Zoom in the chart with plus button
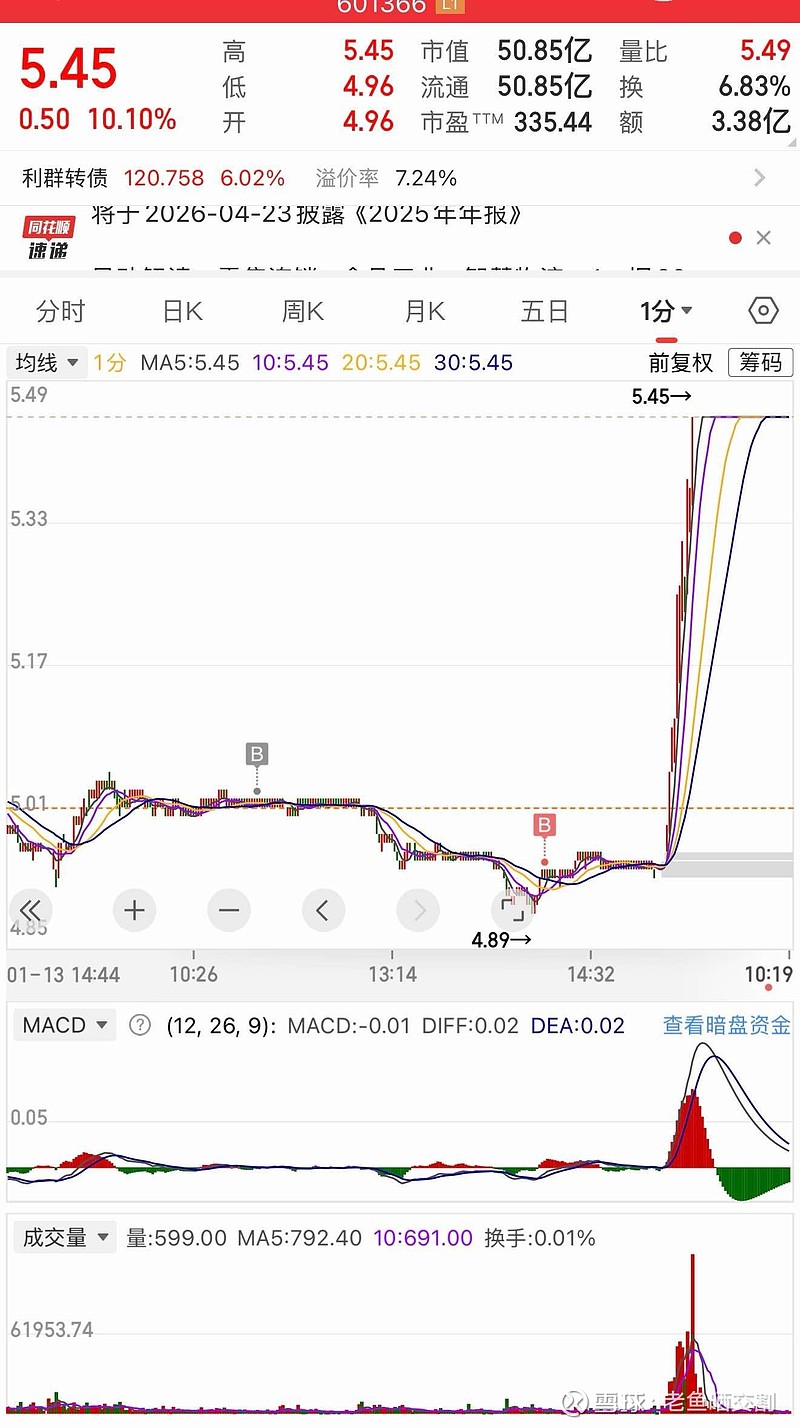 (x=134, y=910)
